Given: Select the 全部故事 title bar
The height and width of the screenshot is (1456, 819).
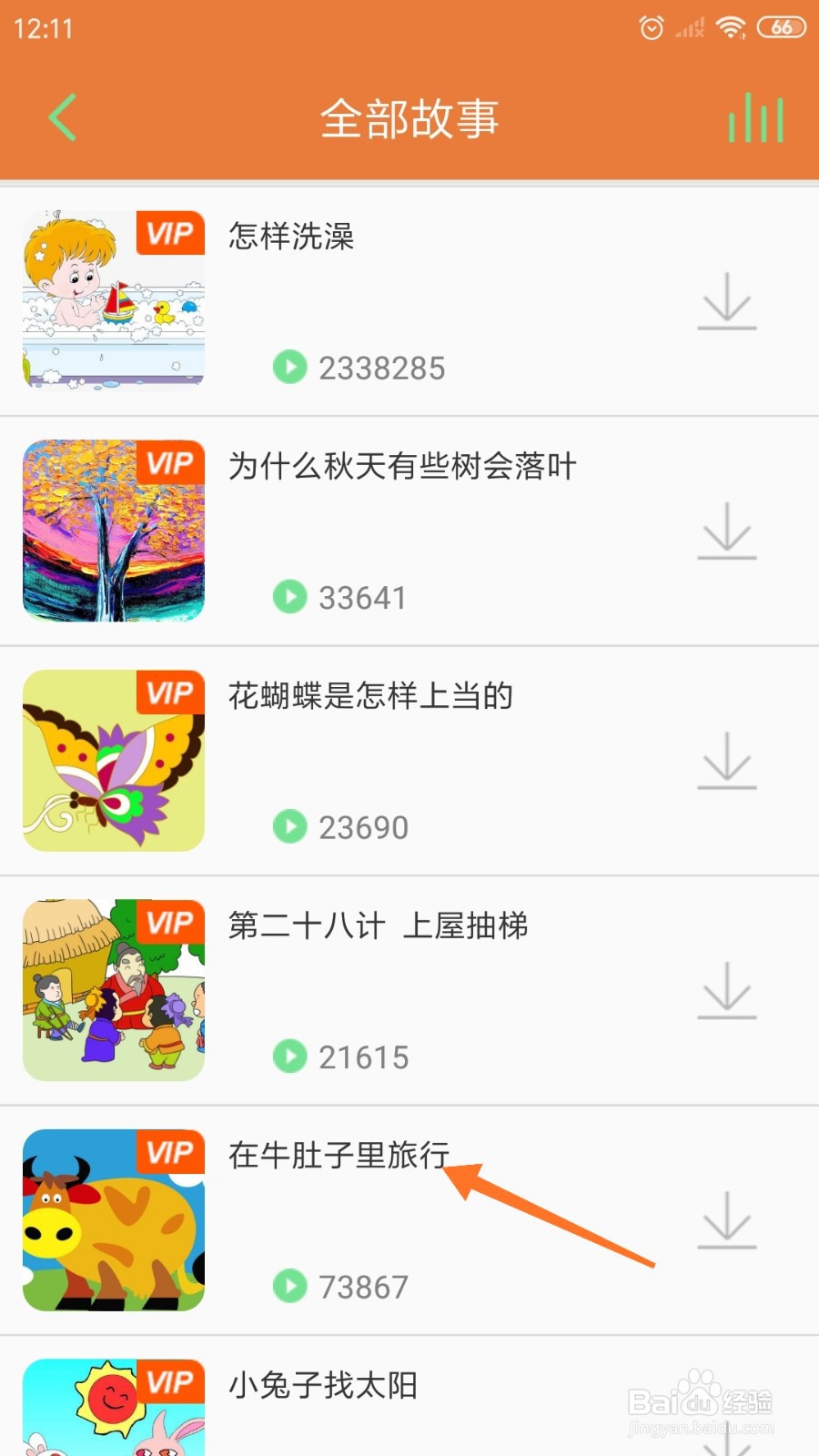Looking at the screenshot, I should 409,116.
